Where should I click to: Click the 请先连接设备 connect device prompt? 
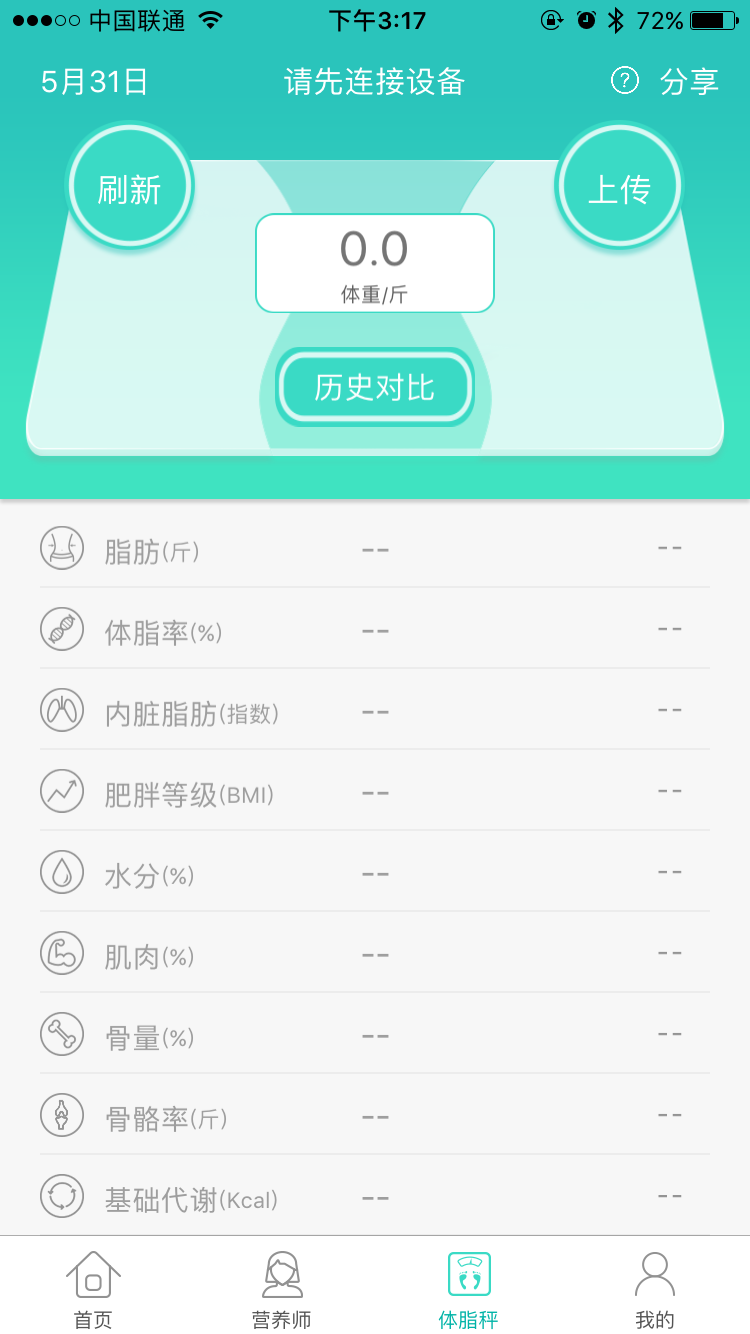[374, 83]
